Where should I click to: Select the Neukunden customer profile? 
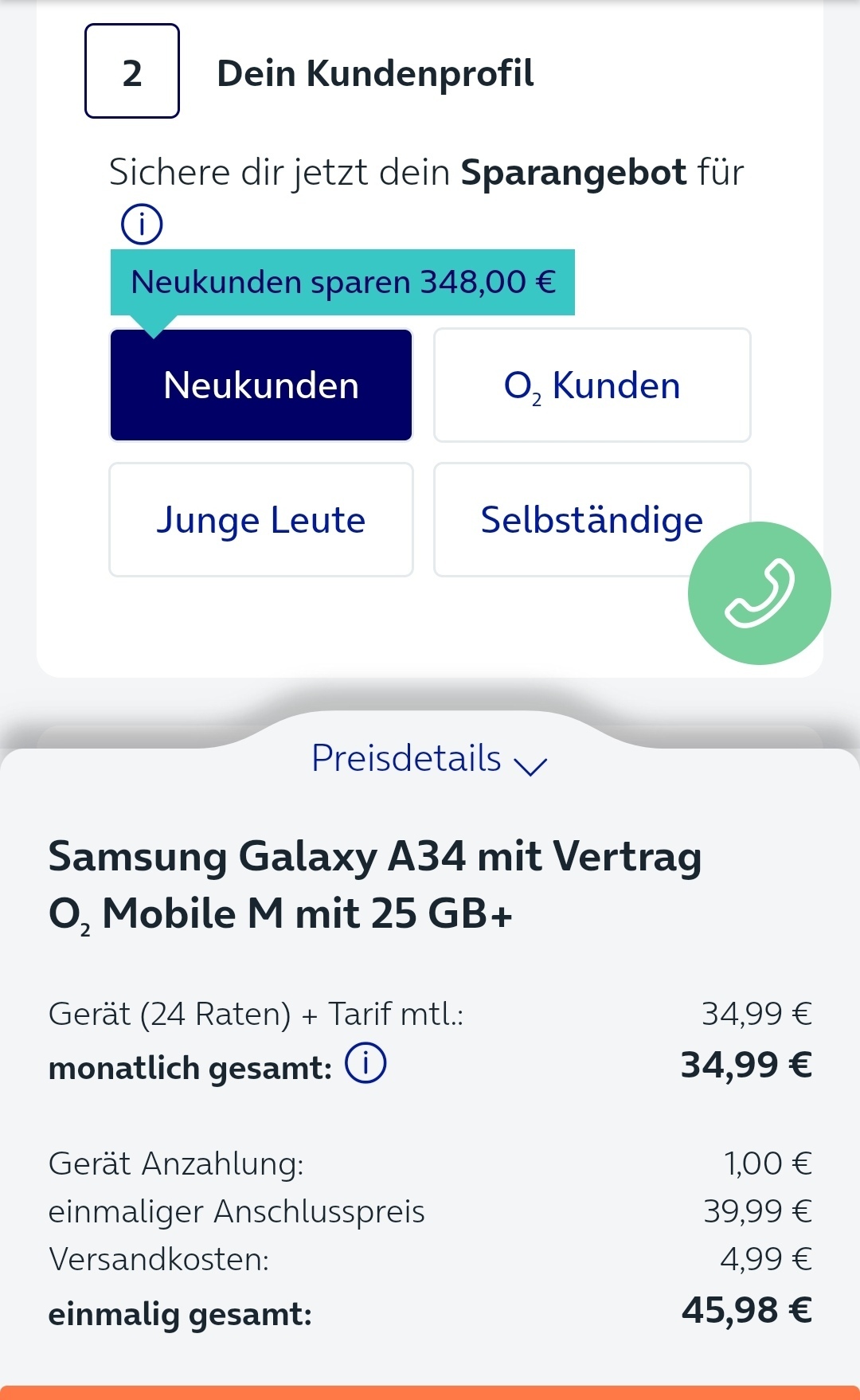click(x=261, y=385)
